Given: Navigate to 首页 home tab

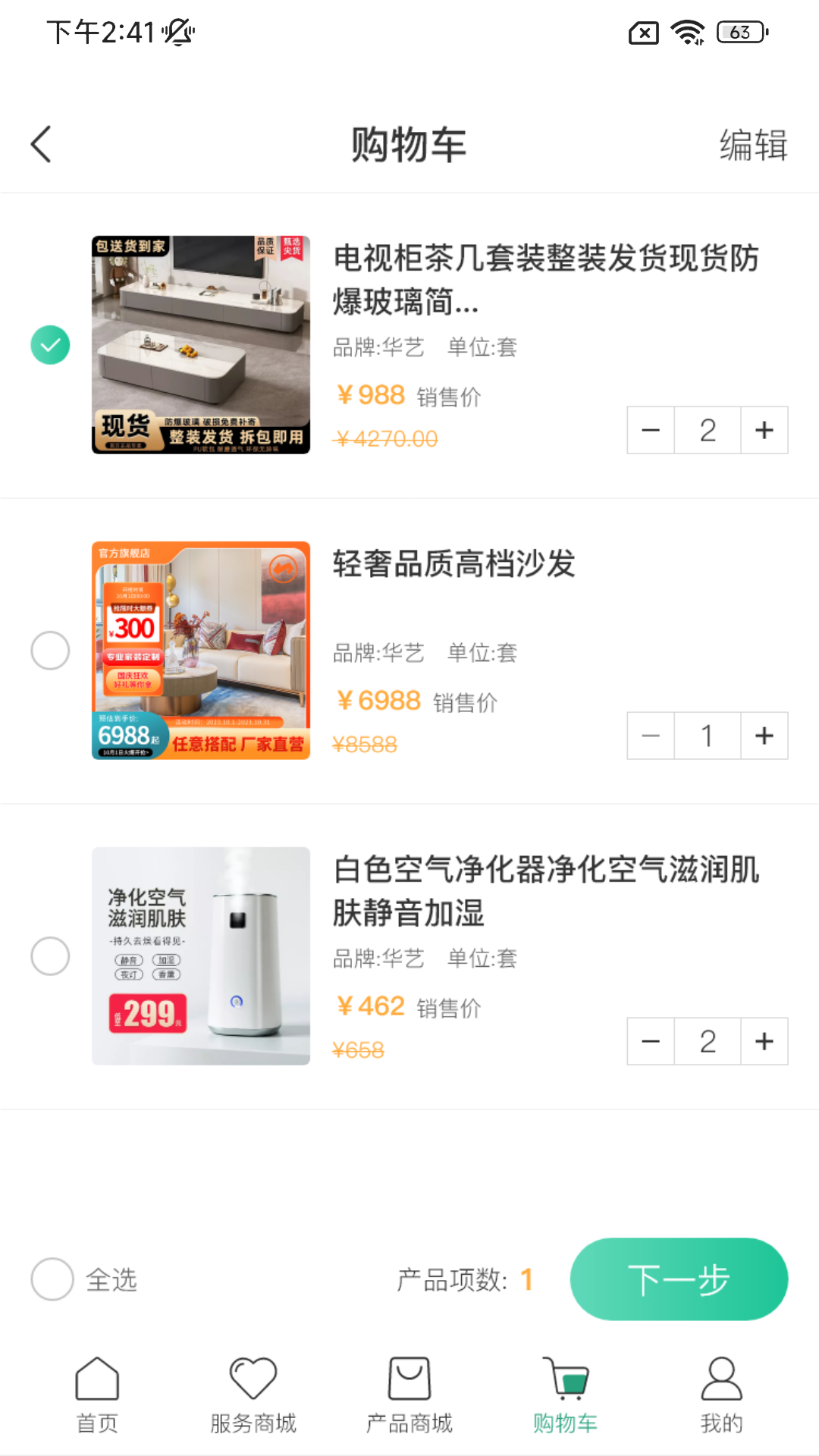Looking at the screenshot, I should 96,1395.
